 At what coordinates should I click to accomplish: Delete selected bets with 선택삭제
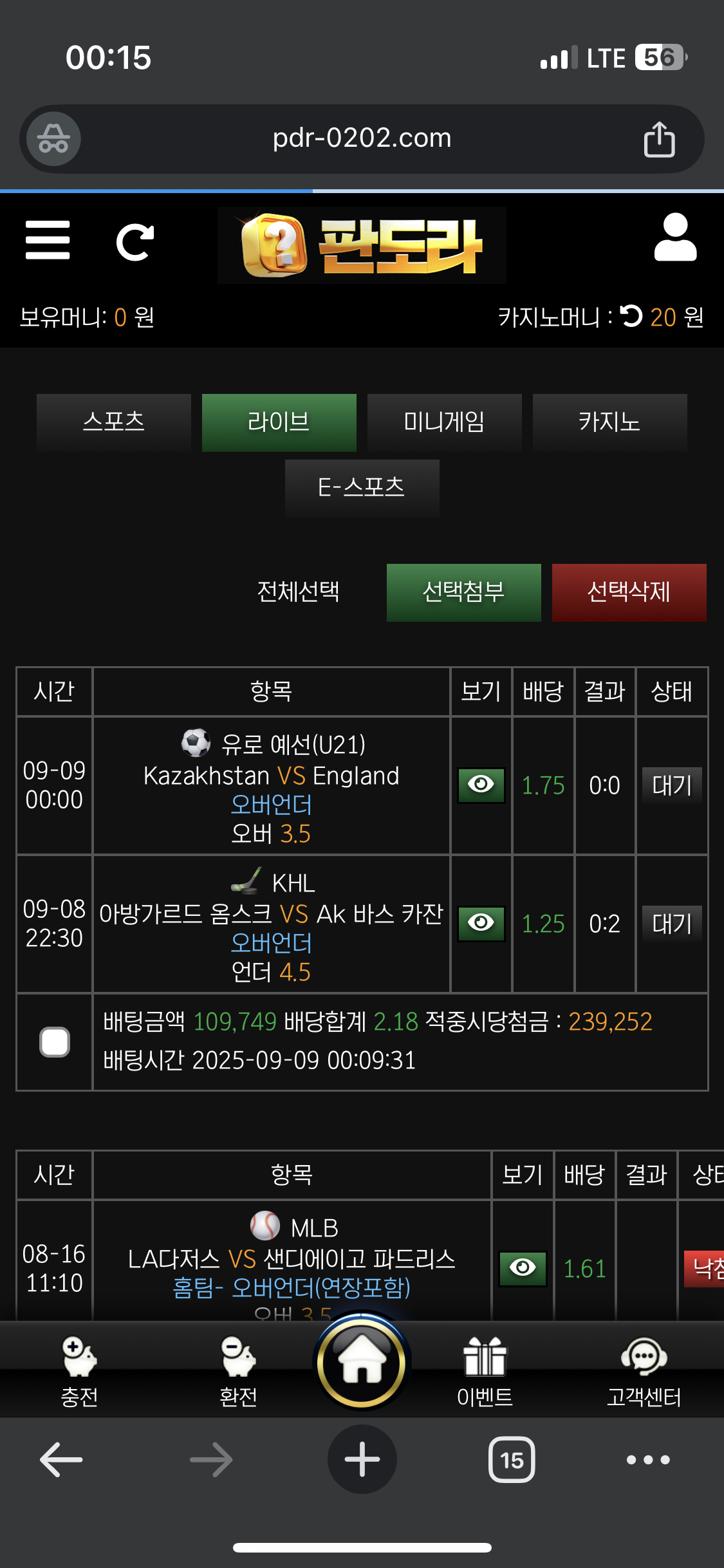629,592
